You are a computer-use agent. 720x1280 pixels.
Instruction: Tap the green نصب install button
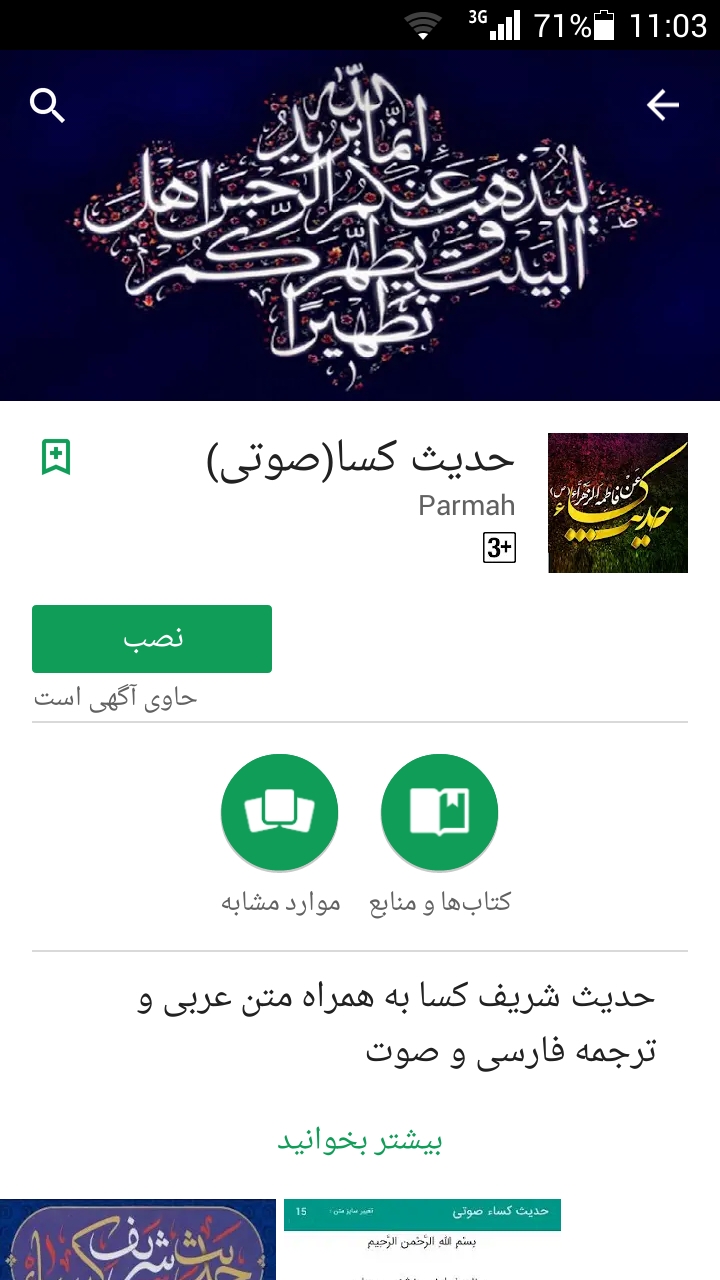[x=152, y=639]
